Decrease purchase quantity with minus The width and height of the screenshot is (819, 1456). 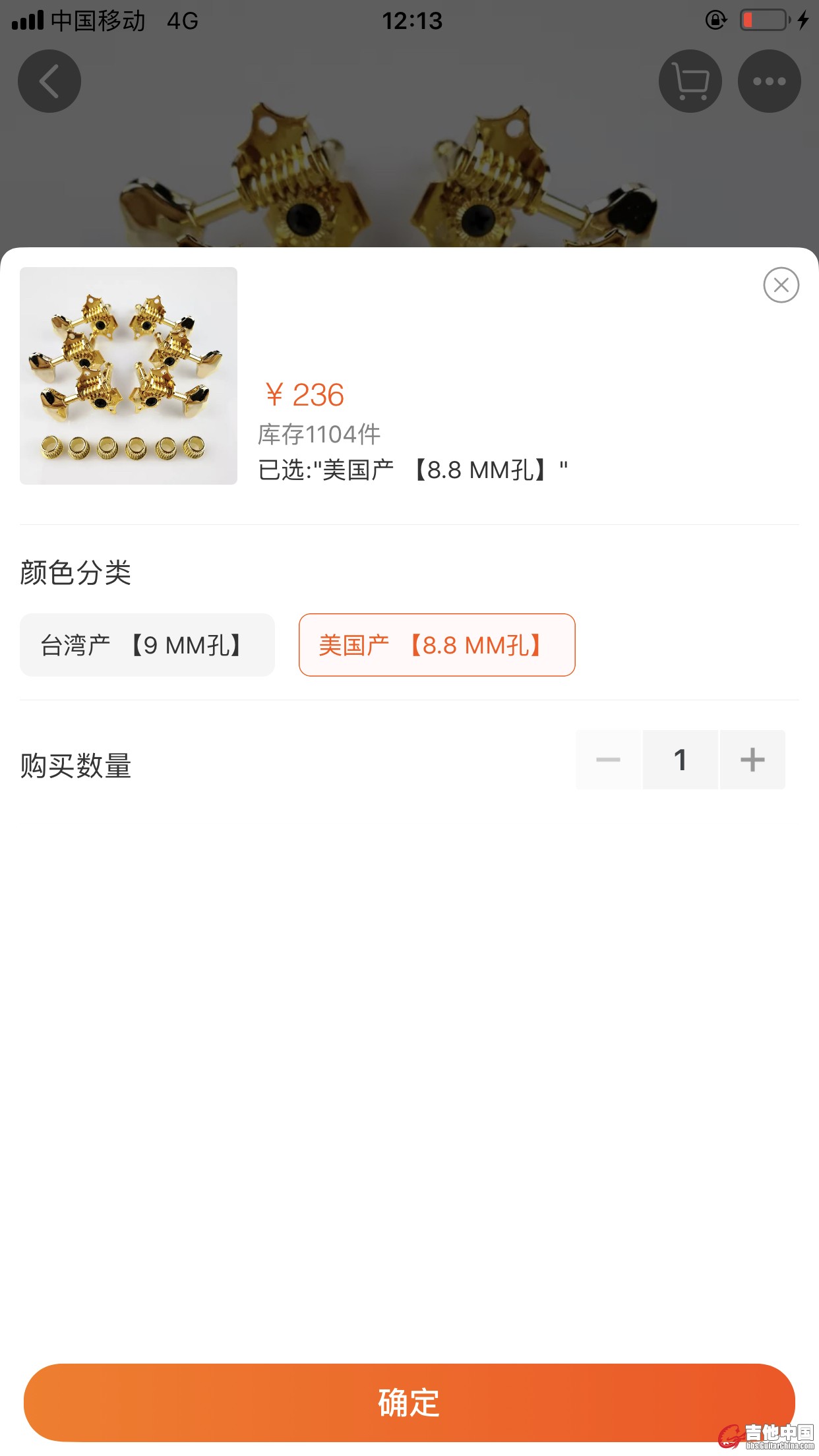608,760
